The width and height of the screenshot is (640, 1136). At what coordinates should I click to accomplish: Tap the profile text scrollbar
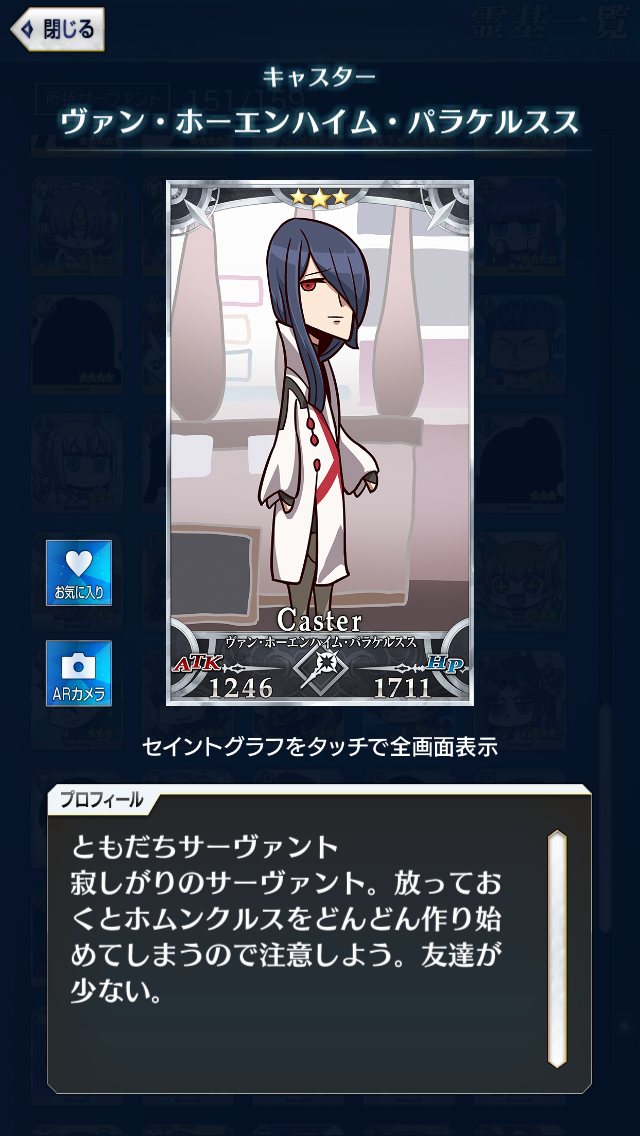click(x=557, y=948)
